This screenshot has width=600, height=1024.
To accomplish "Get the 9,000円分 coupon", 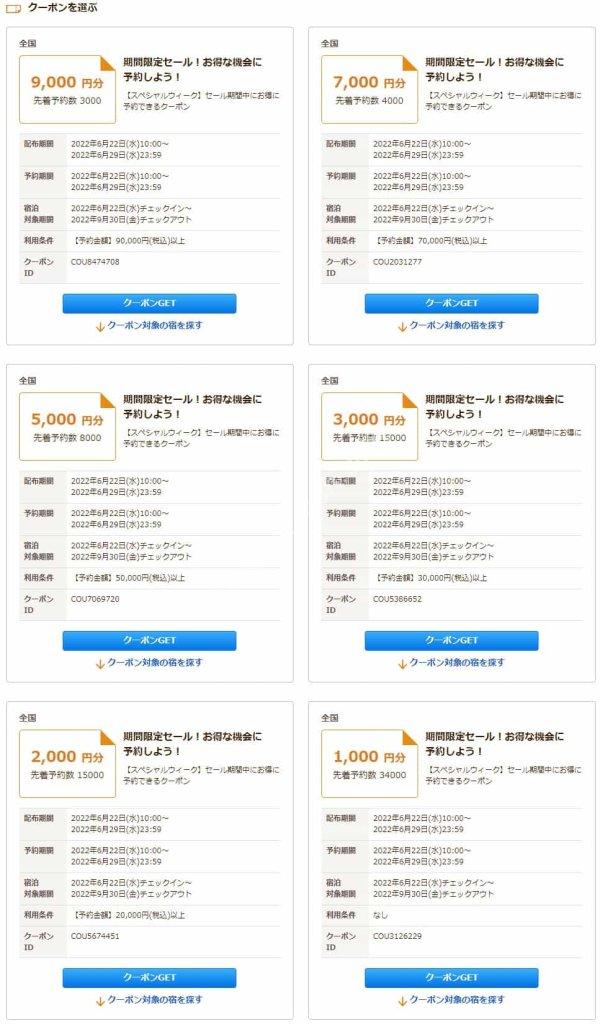I will (150, 303).
